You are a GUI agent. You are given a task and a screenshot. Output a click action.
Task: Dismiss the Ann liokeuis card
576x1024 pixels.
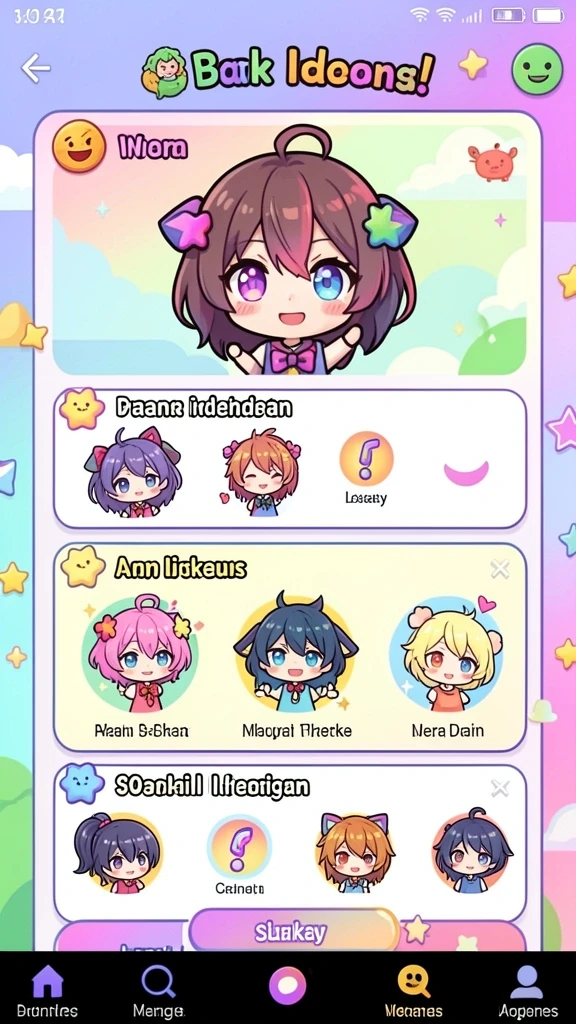pyautogui.click(x=500, y=569)
